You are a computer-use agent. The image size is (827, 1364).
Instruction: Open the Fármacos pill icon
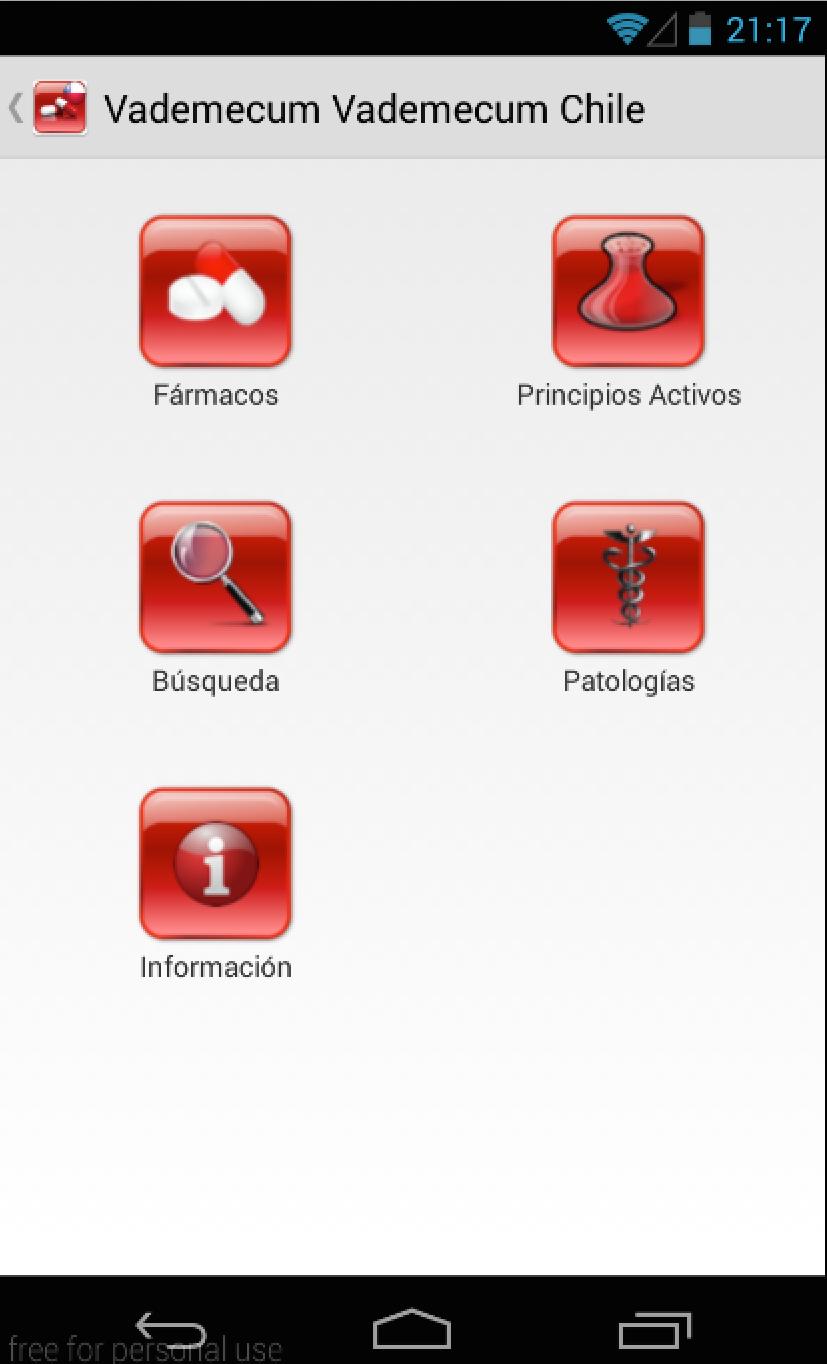214,289
